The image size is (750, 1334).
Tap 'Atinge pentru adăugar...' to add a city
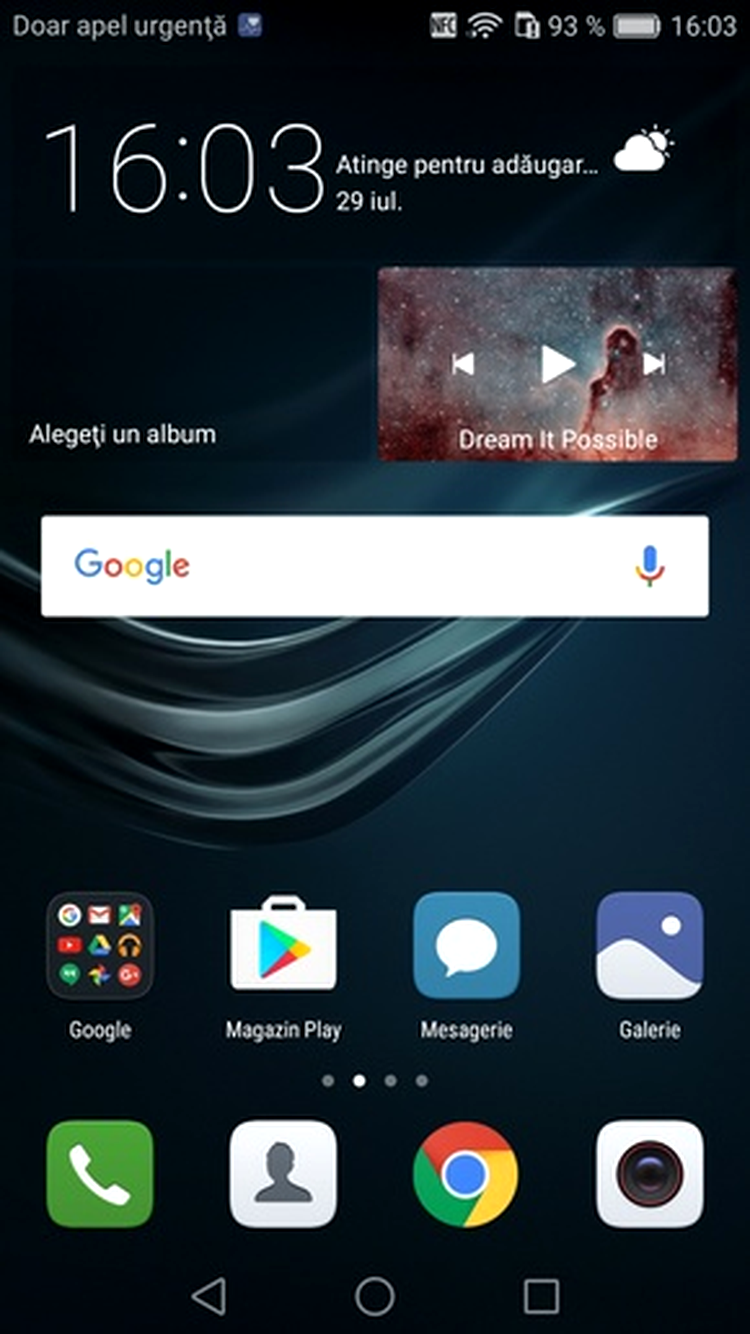tap(466, 165)
